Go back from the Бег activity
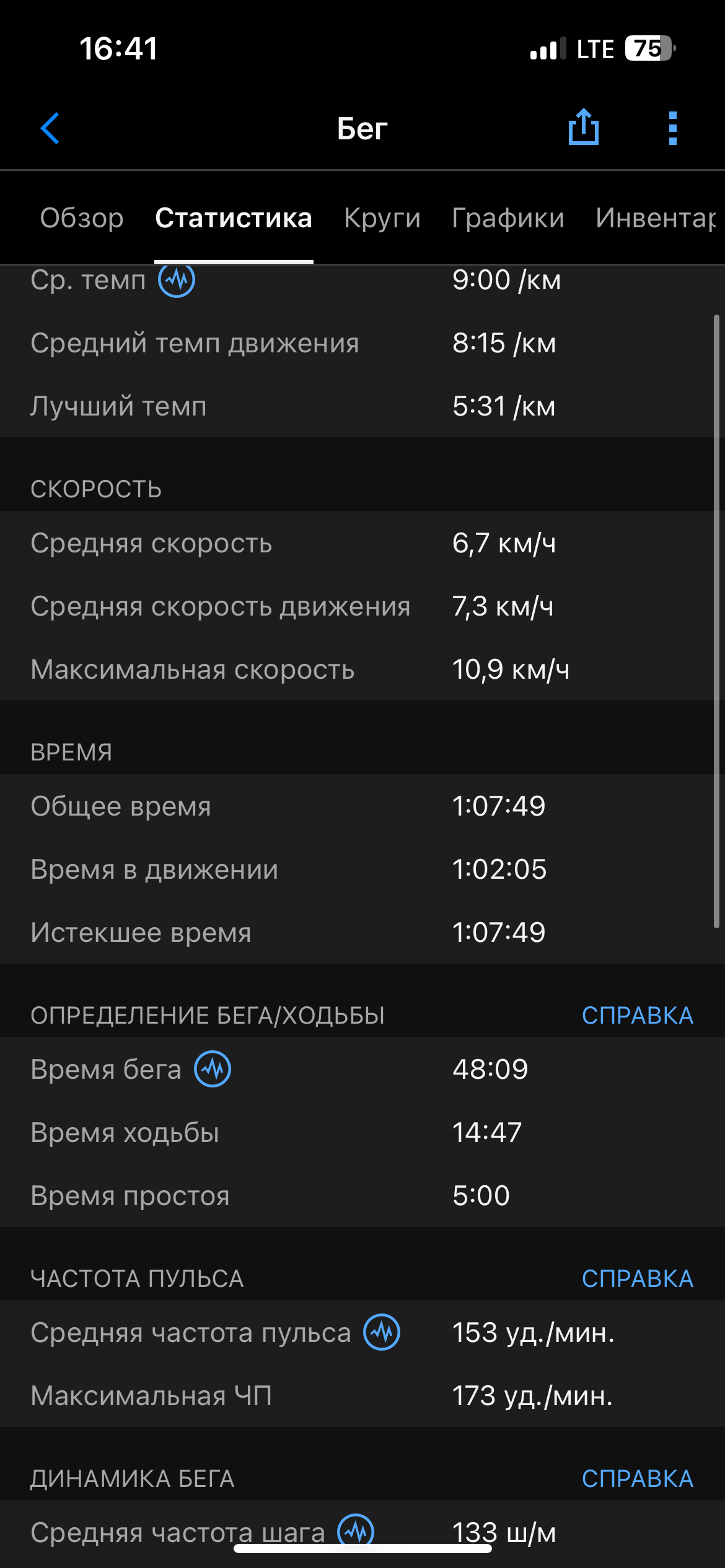Image resolution: width=725 pixels, height=1568 pixels. [50, 128]
